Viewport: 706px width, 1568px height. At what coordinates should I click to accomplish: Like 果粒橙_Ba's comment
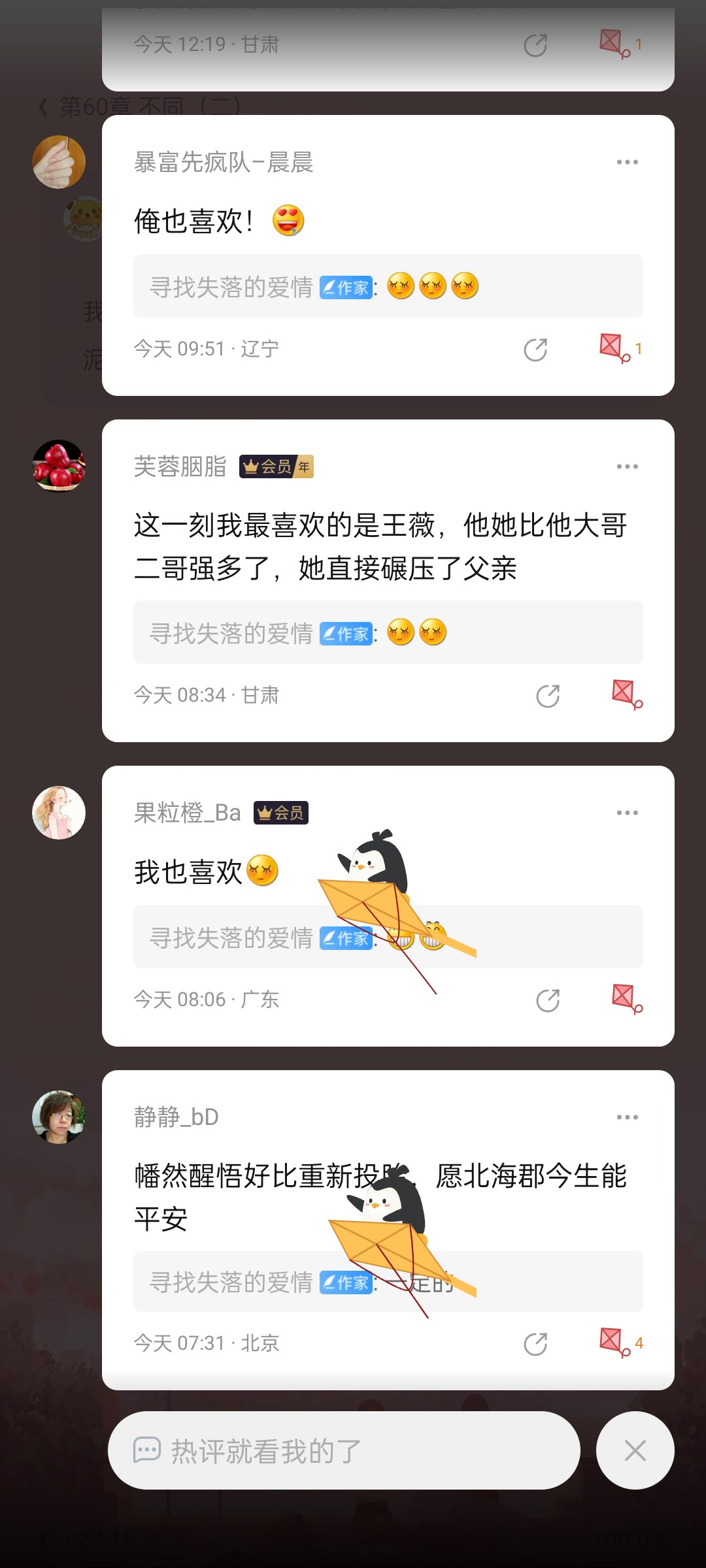pyautogui.click(x=626, y=999)
